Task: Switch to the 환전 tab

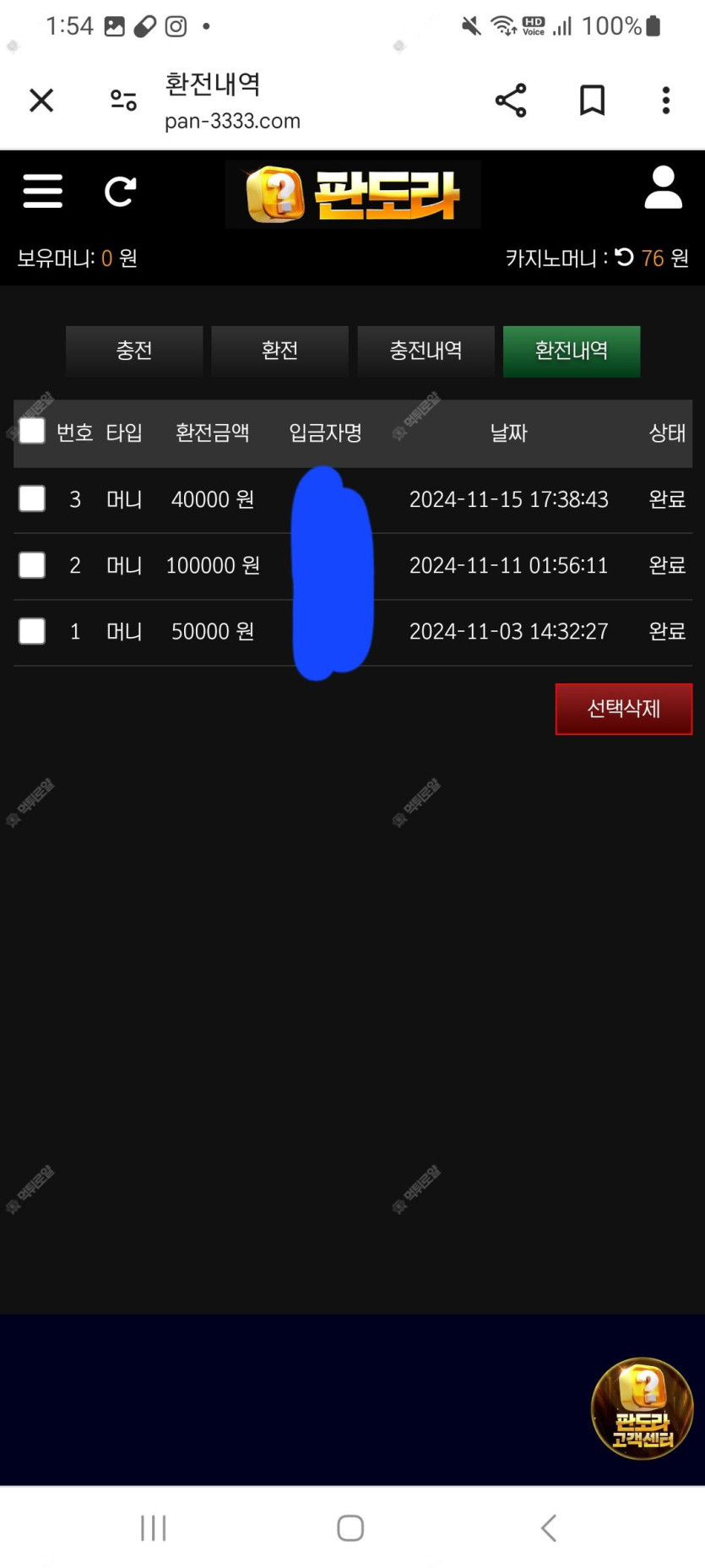Action: tap(279, 351)
